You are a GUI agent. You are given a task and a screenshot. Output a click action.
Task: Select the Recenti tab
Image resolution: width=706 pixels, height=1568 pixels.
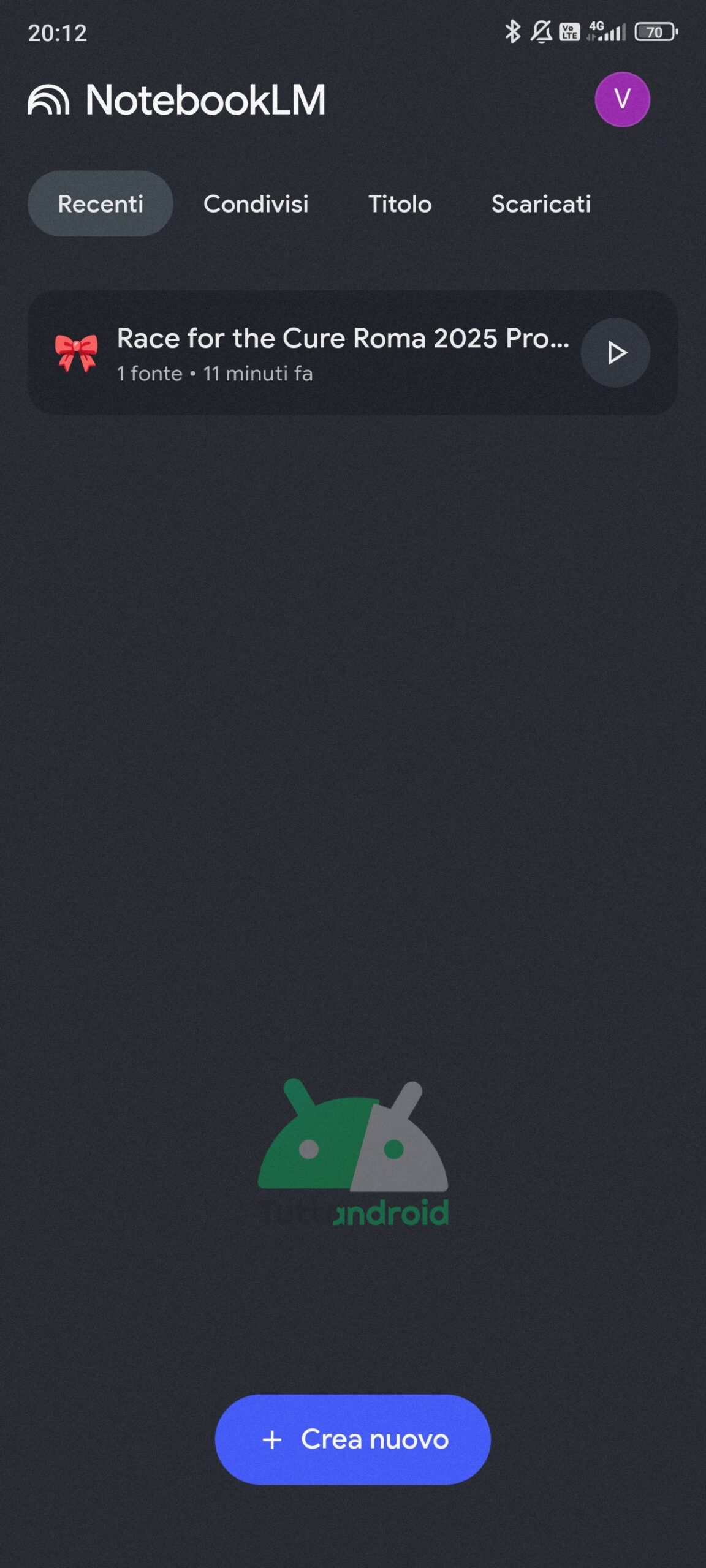coord(101,203)
